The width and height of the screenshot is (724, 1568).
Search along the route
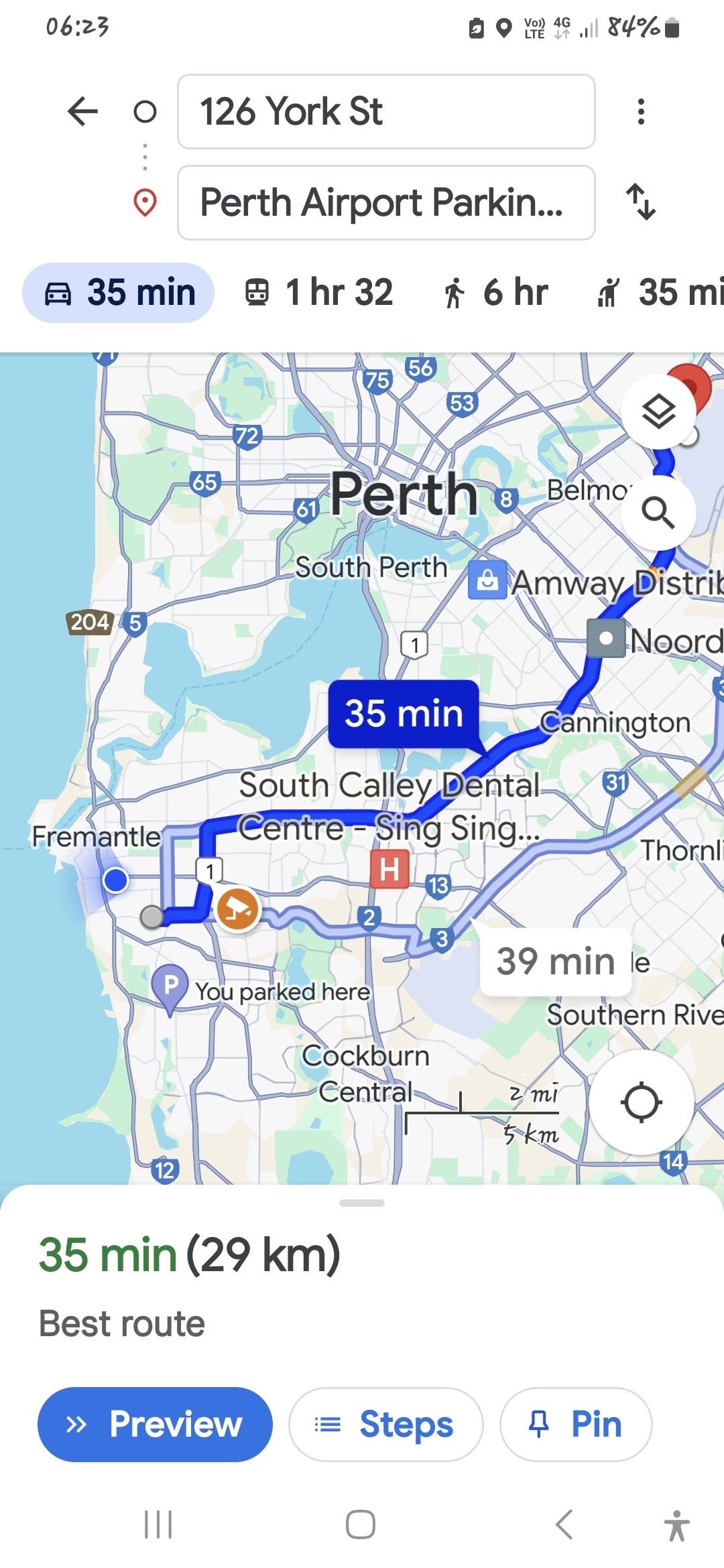tap(658, 513)
